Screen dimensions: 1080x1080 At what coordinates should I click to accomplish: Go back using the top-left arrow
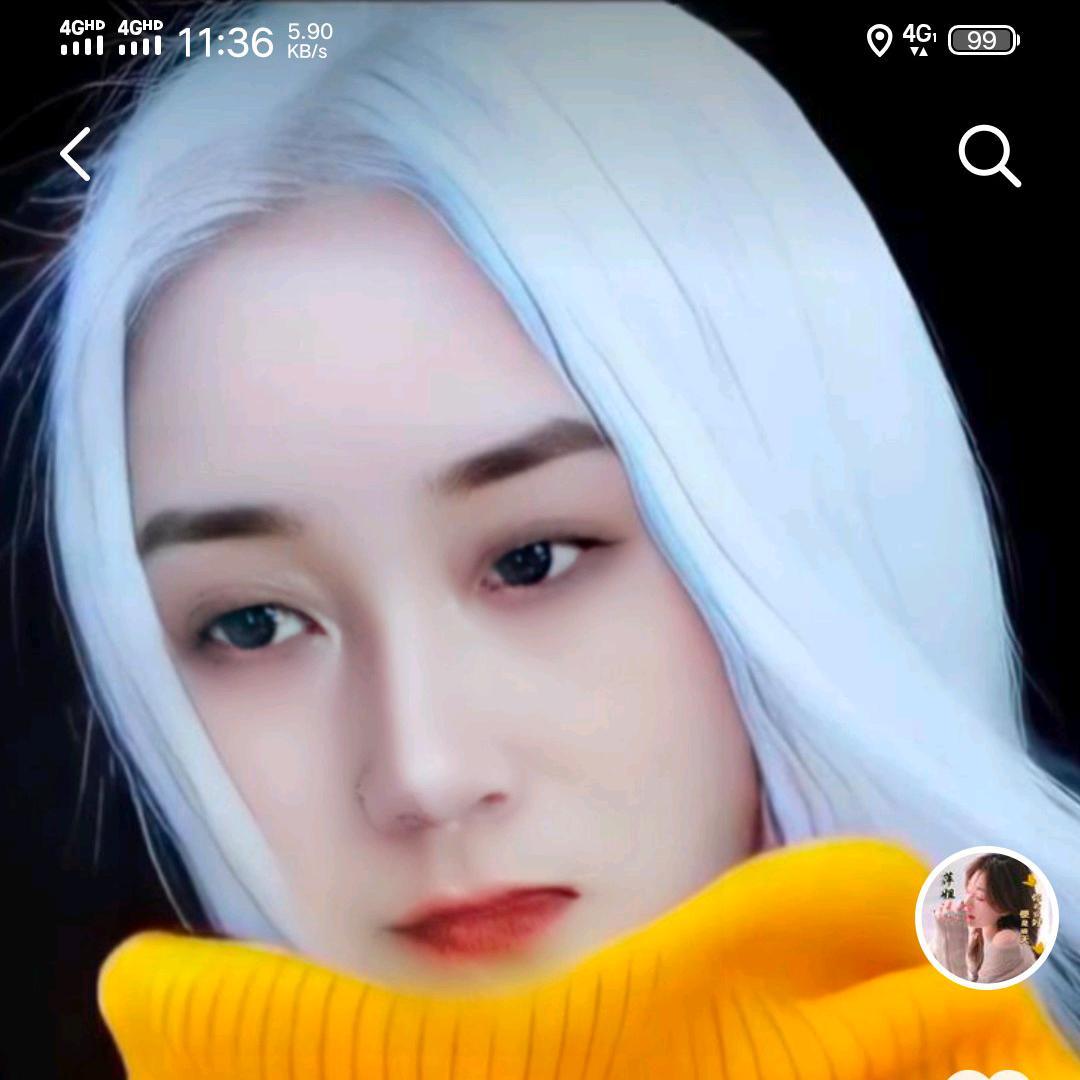[76, 155]
